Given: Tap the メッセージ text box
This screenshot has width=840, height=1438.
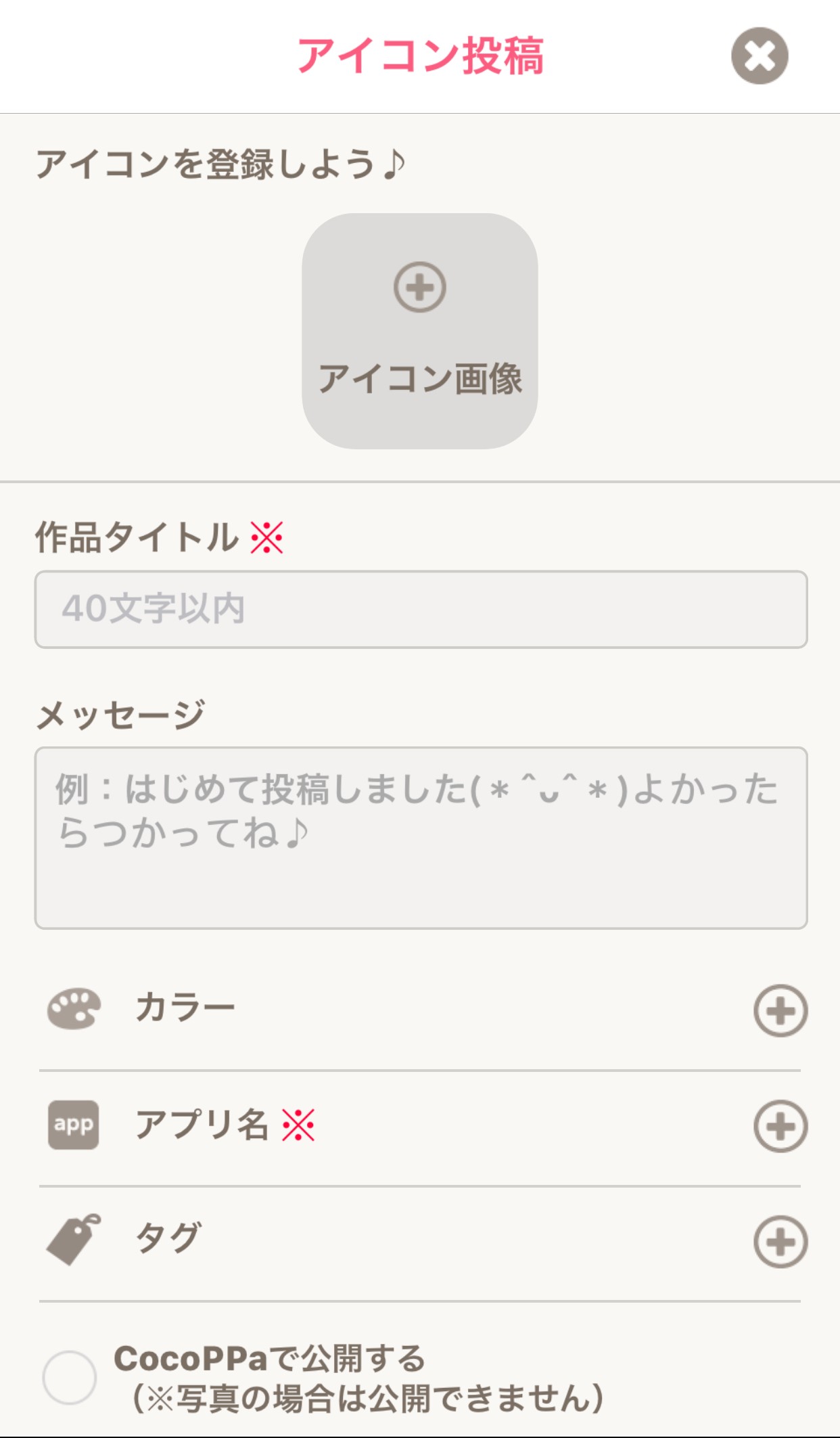Looking at the screenshot, I should pos(421,838).
